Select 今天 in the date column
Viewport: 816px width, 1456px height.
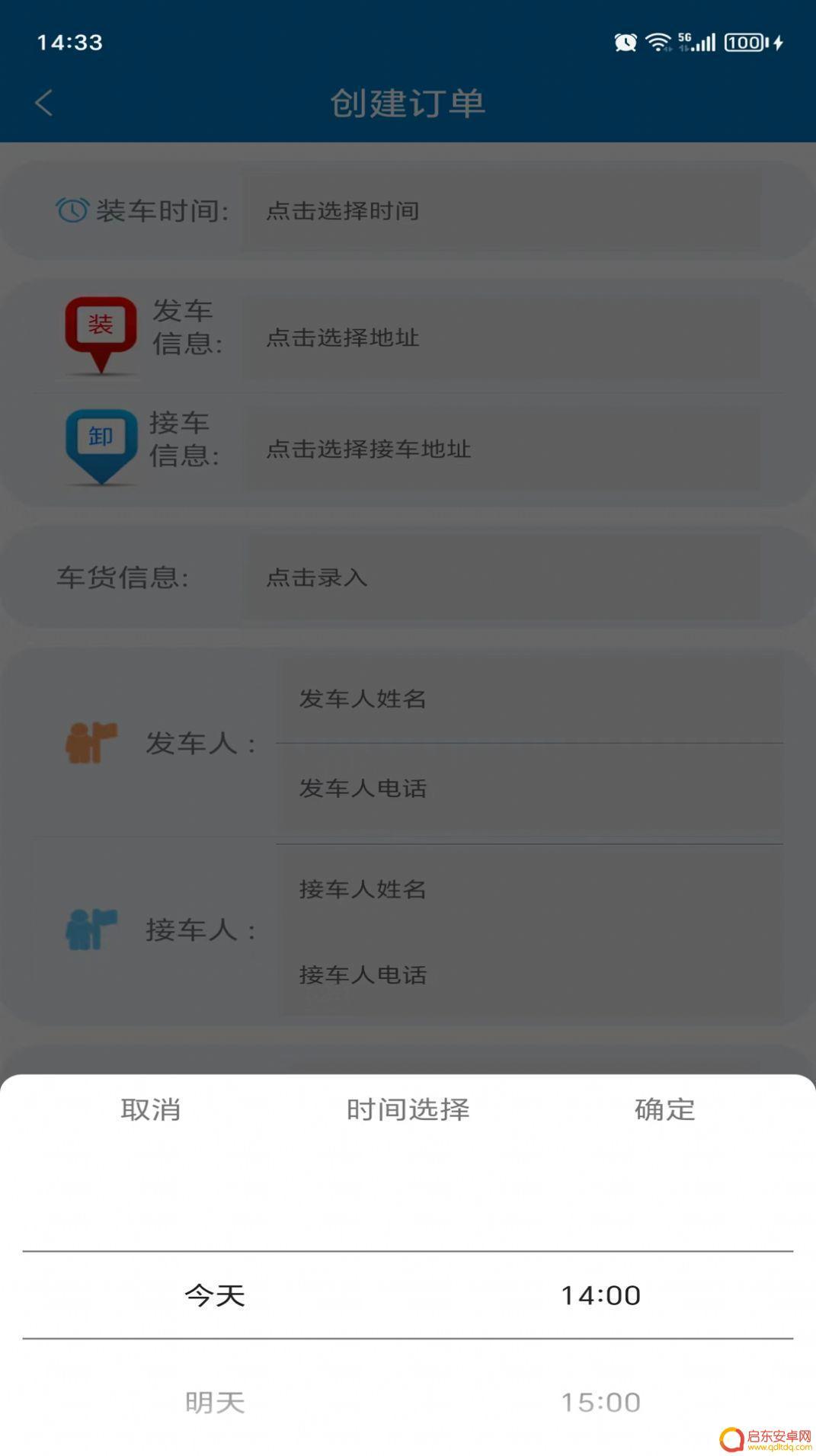pos(215,1294)
